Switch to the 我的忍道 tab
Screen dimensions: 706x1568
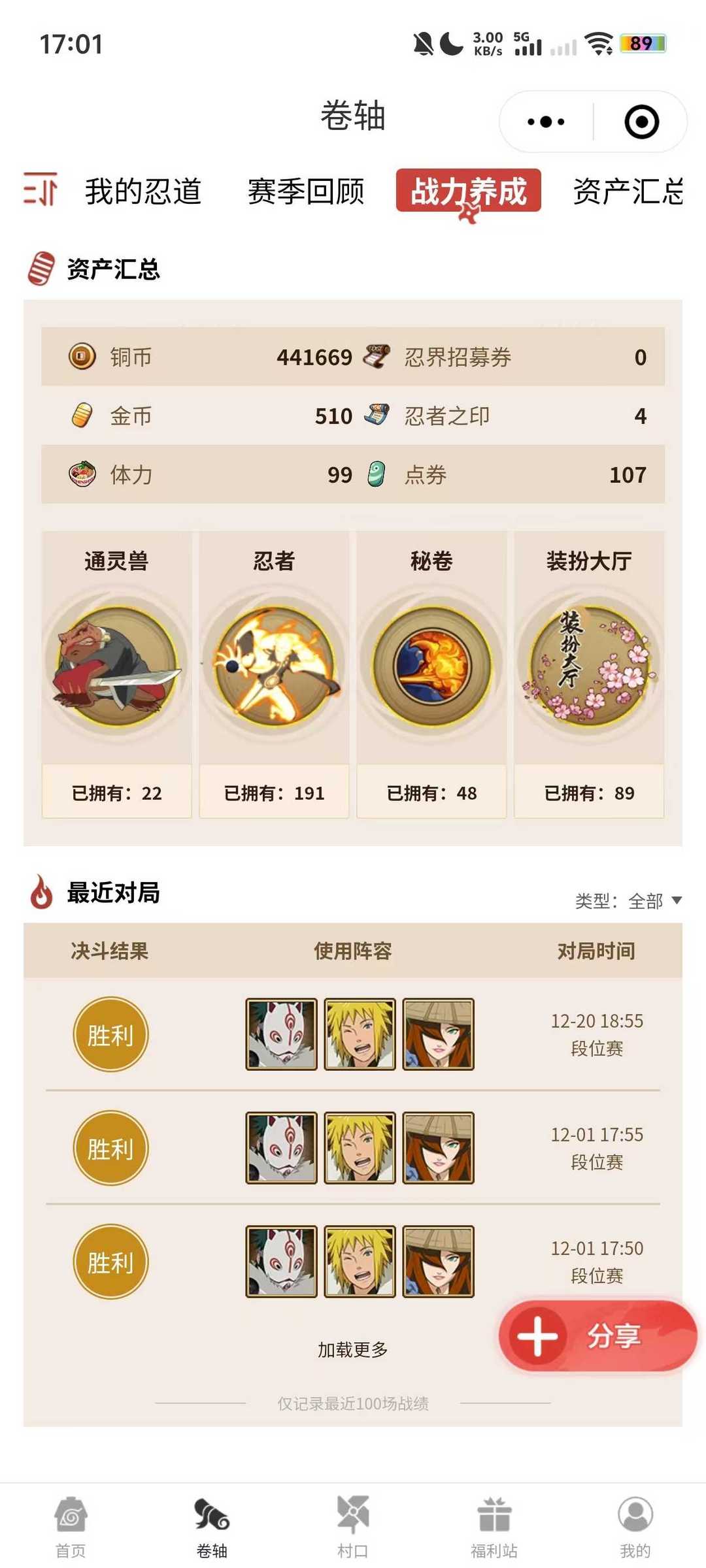[x=143, y=191]
